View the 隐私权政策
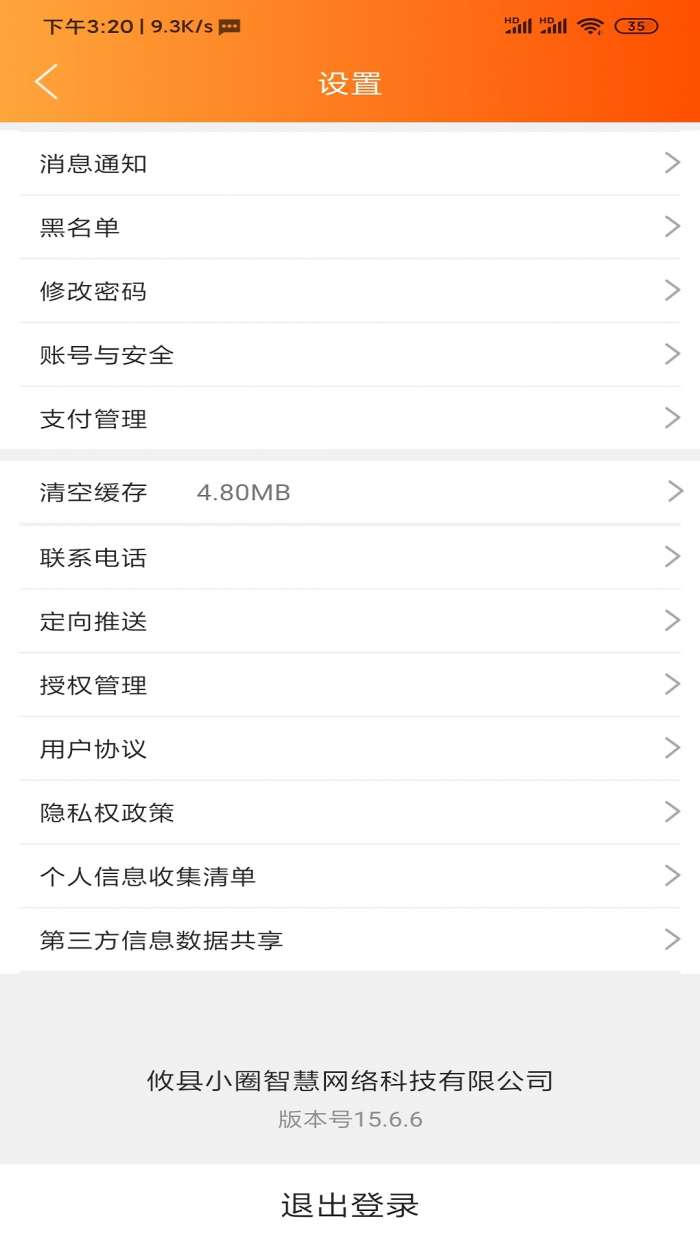This screenshot has width=700, height=1244. pyautogui.click(x=350, y=813)
